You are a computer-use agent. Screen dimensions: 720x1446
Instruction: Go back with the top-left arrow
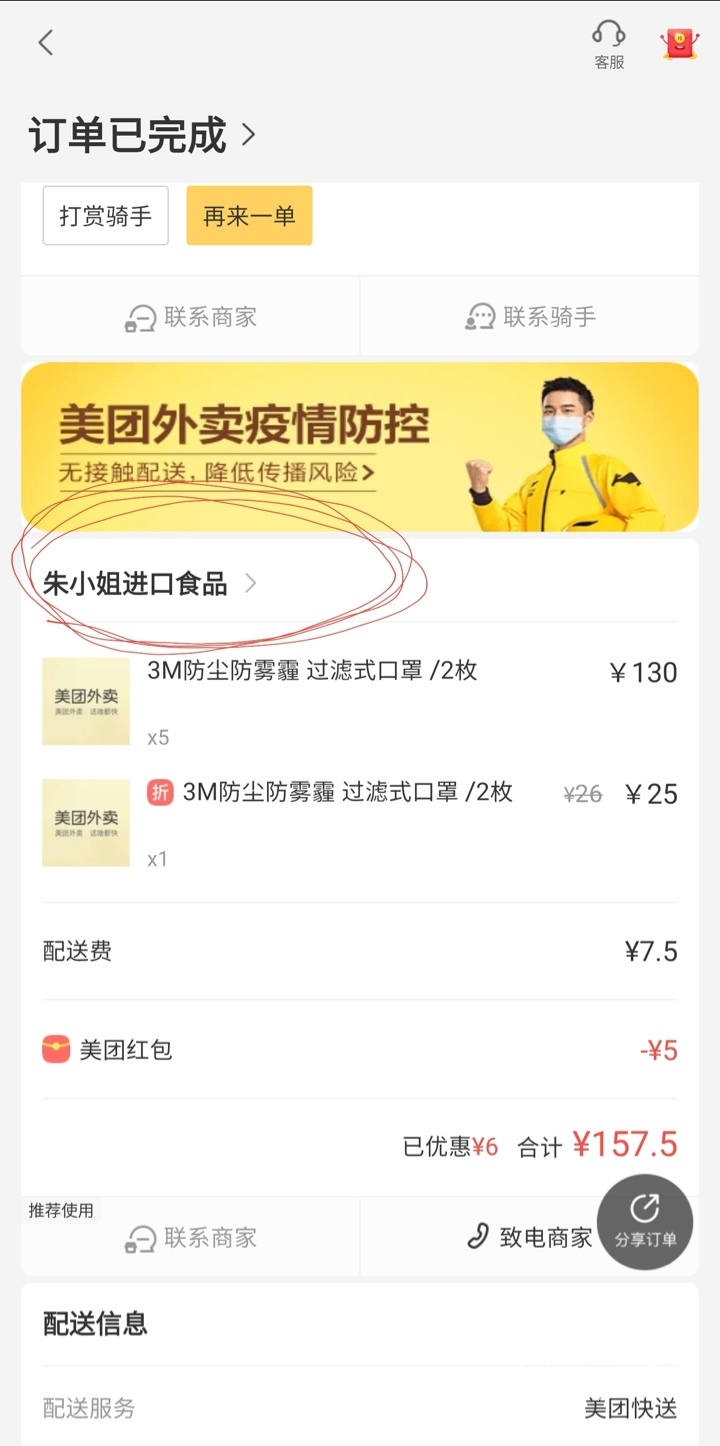pos(45,43)
